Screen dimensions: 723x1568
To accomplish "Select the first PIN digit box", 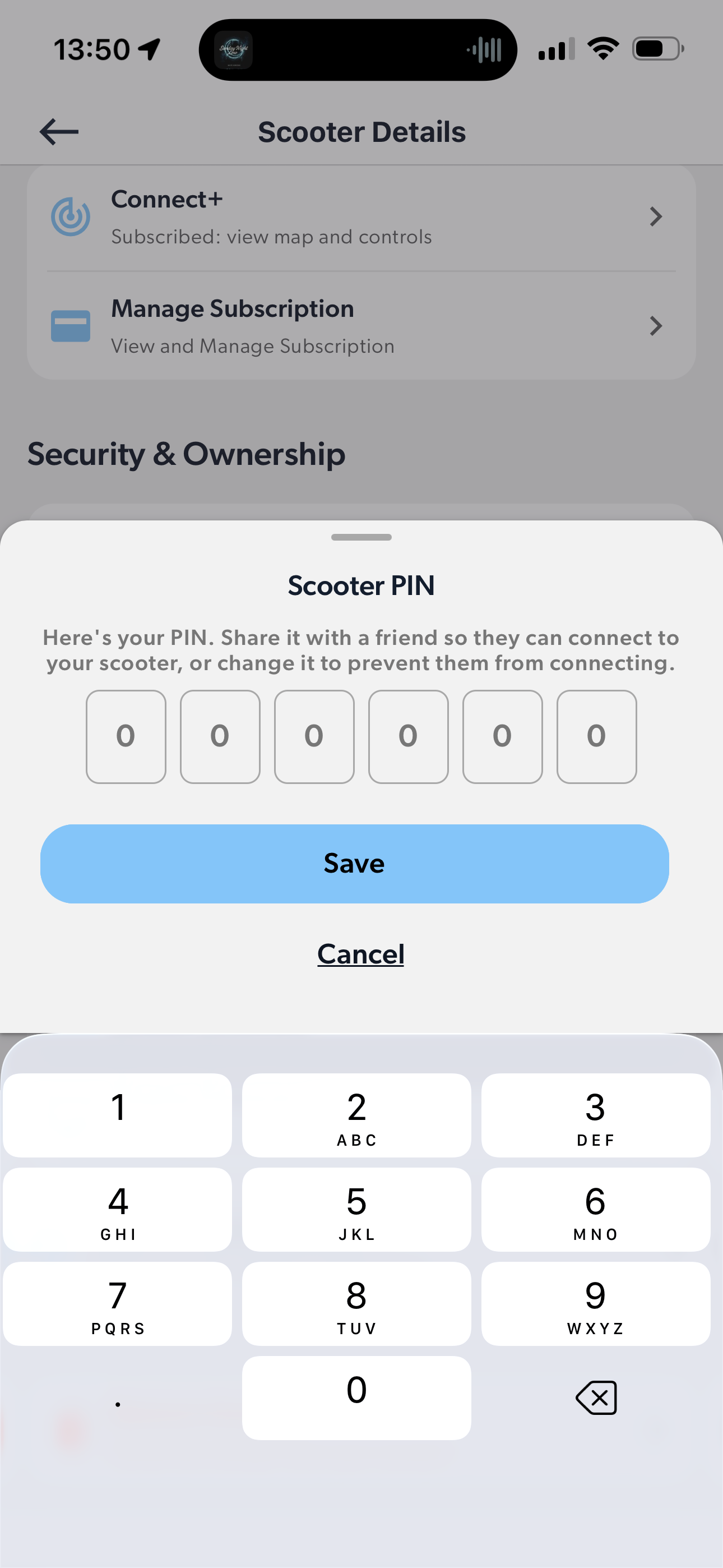I will 126,736.
